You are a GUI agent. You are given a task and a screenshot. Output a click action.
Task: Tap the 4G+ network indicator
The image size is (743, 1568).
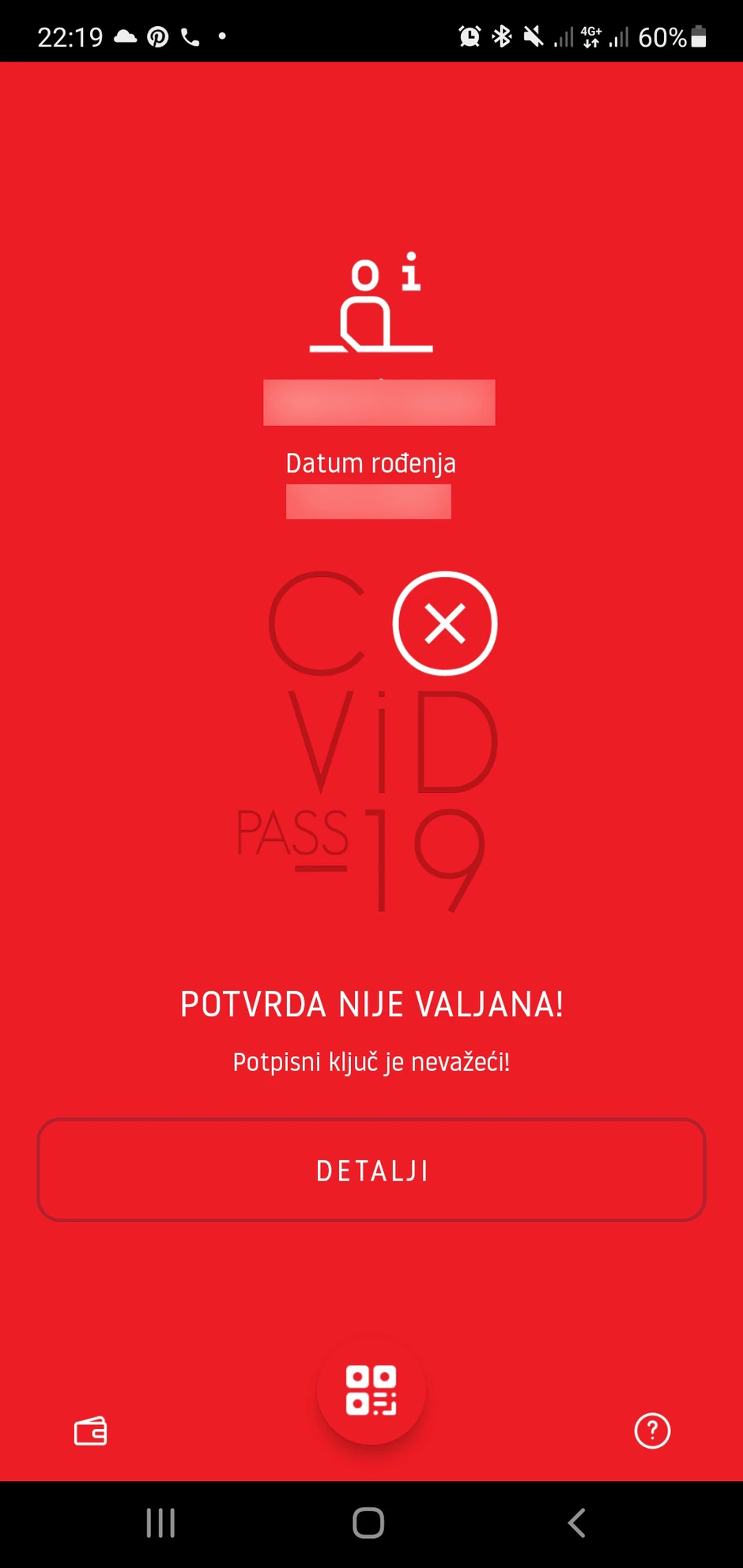click(591, 36)
